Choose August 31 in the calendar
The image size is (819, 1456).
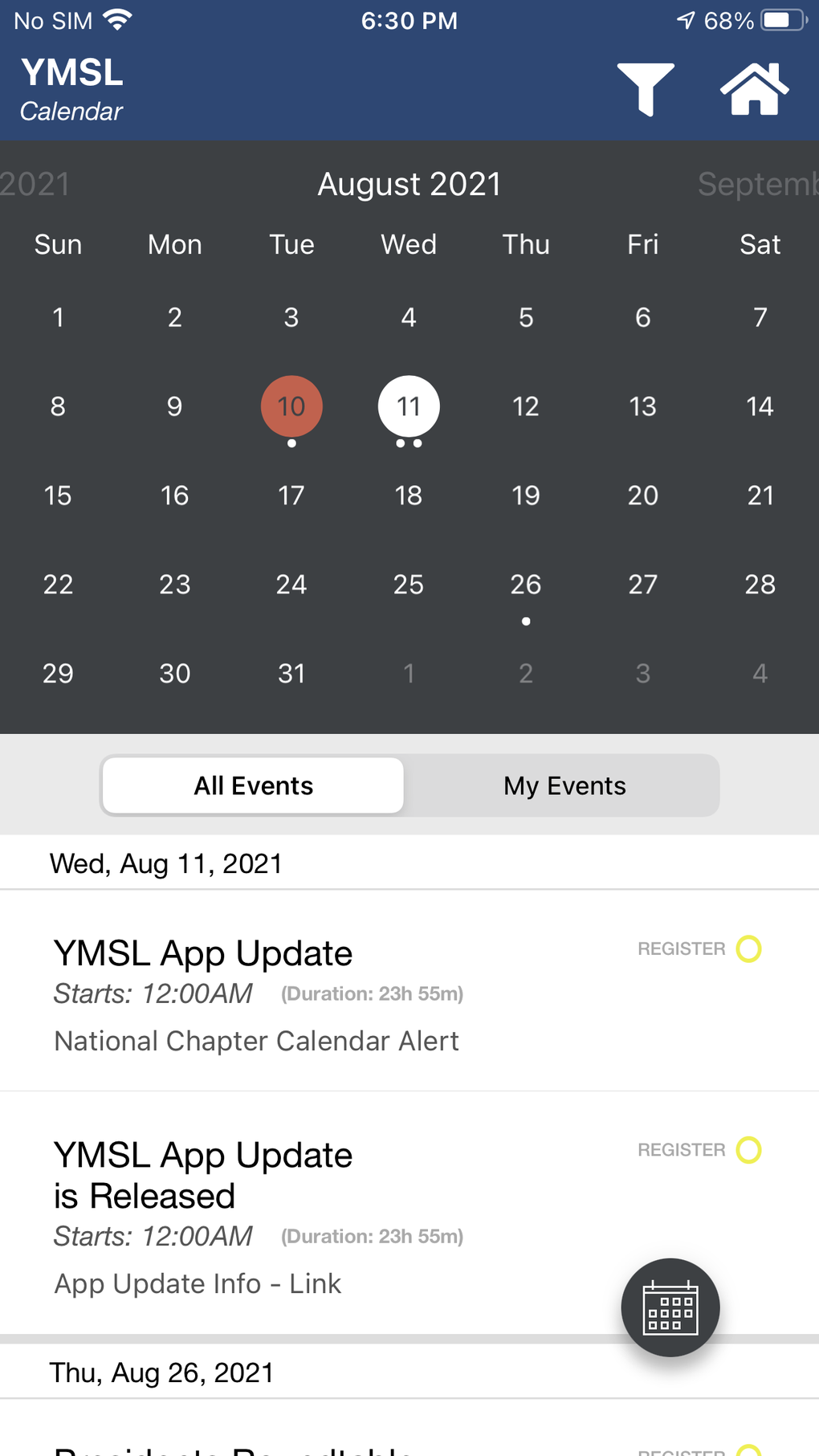pyautogui.click(x=291, y=673)
